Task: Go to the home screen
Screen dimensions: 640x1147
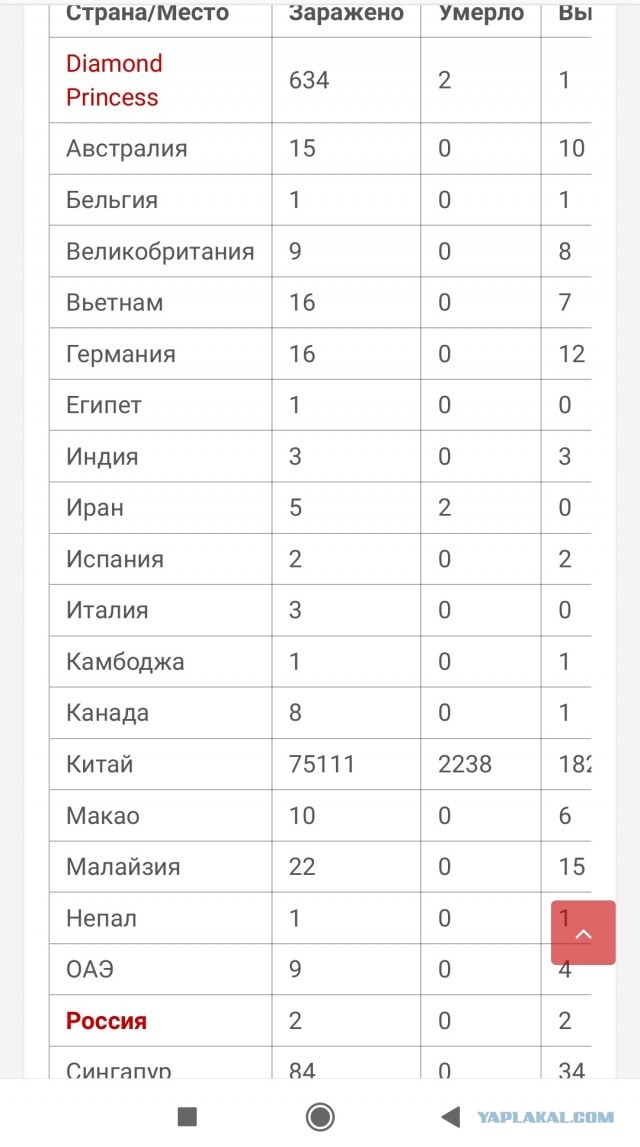Action: [320, 1116]
